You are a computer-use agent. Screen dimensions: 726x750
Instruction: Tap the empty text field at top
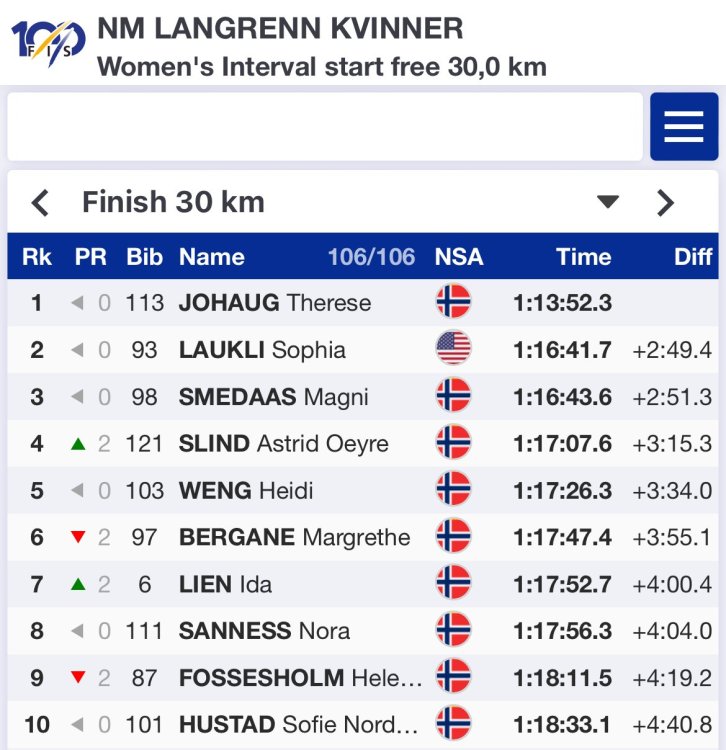pyautogui.click(x=325, y=127)
